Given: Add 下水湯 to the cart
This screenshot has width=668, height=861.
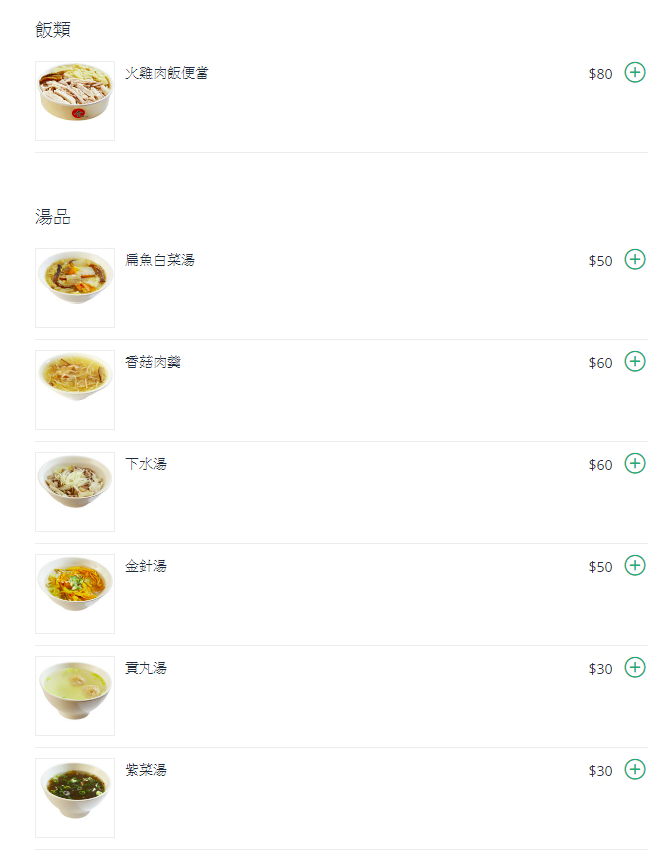Looking at the screenshot, I should (635, 464).
